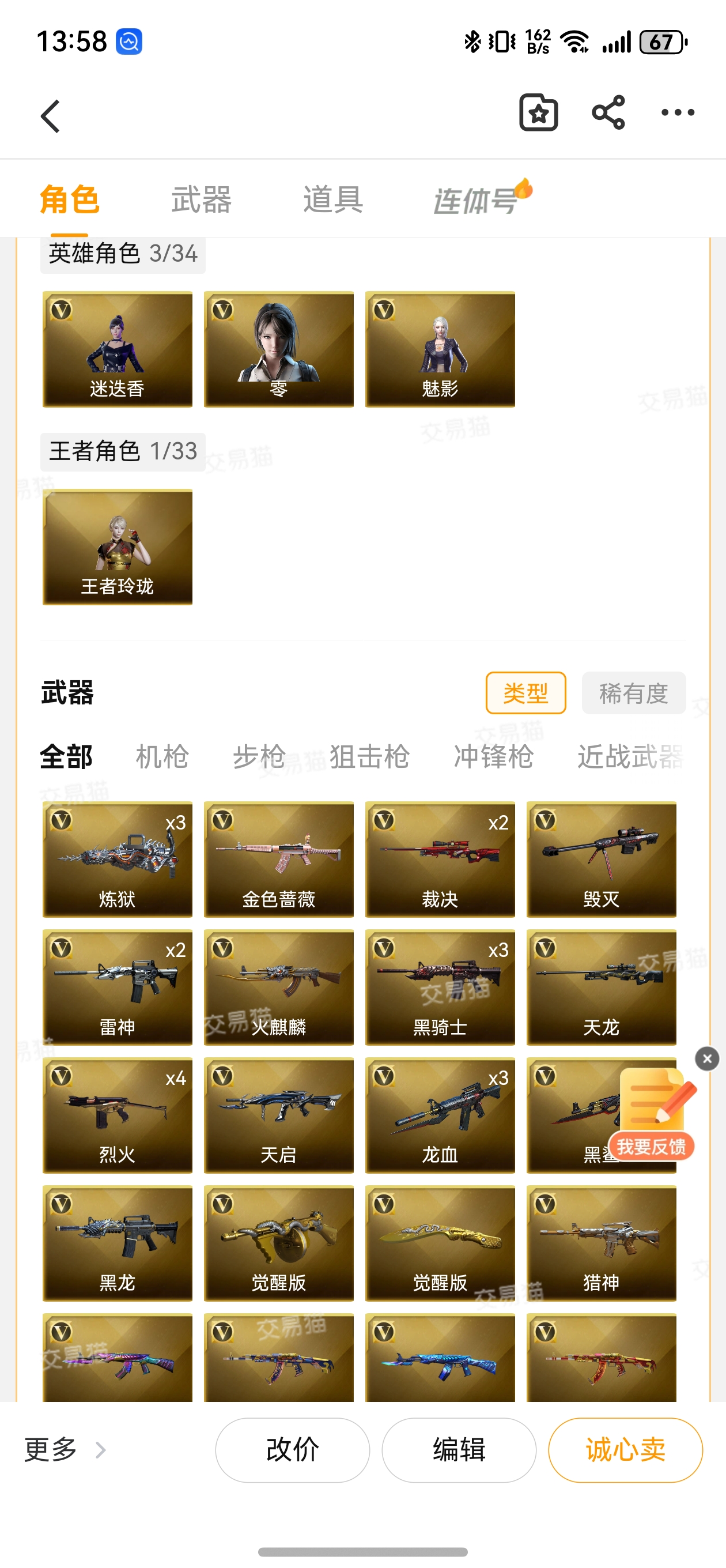Add this listing to favorites
Viewport: 726px width, 1568px height.
pyautogui.click(x=539, y=112)
